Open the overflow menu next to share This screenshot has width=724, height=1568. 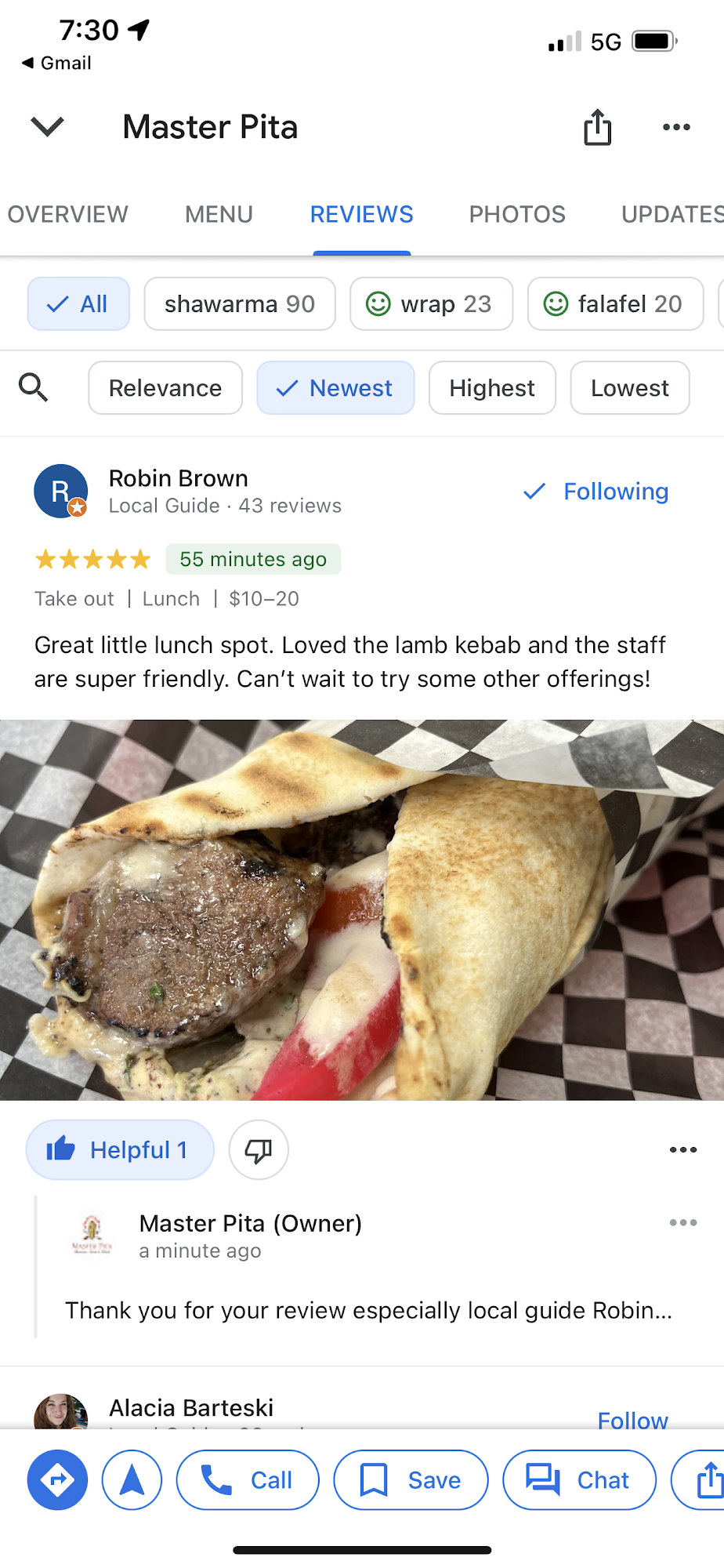point(675,128)
